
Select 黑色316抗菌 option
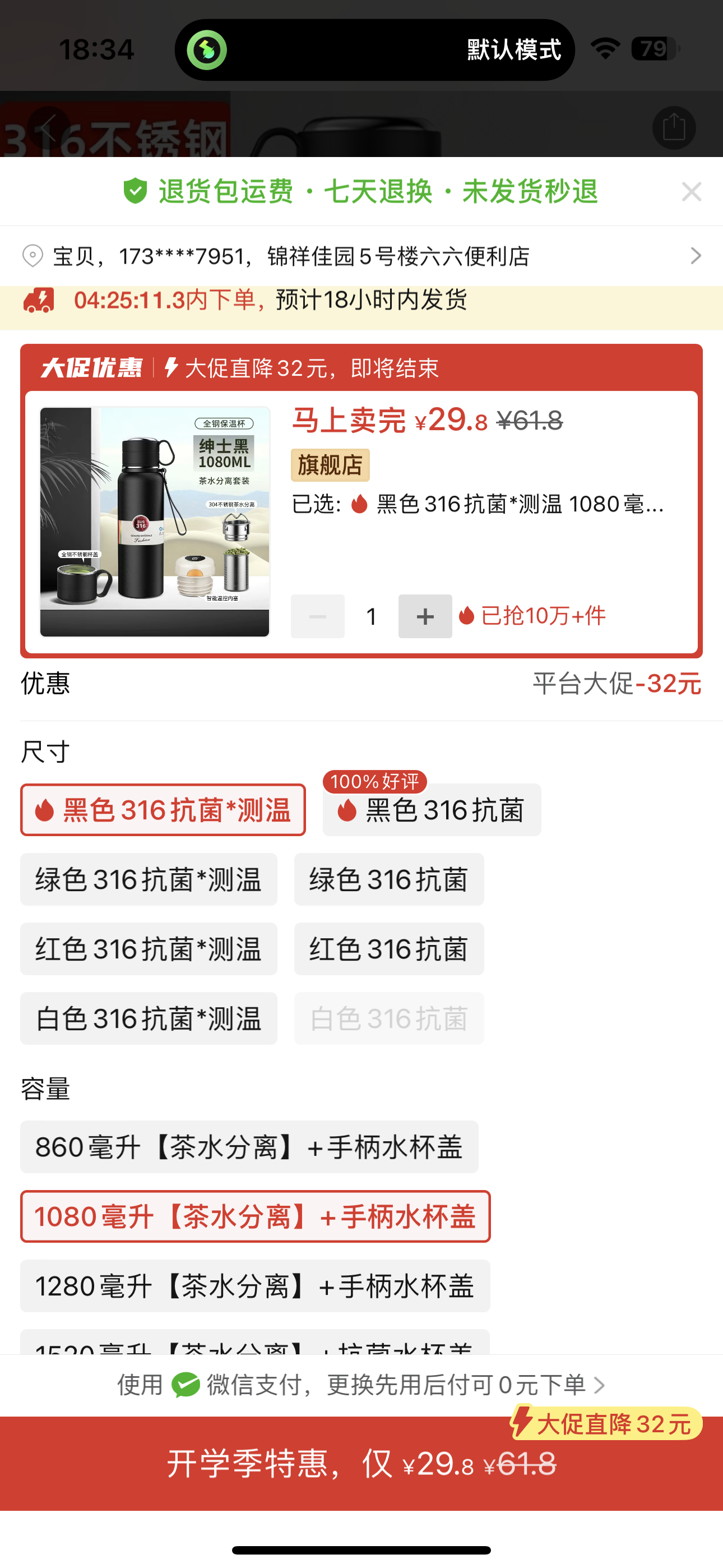click(x=432, y=810)
